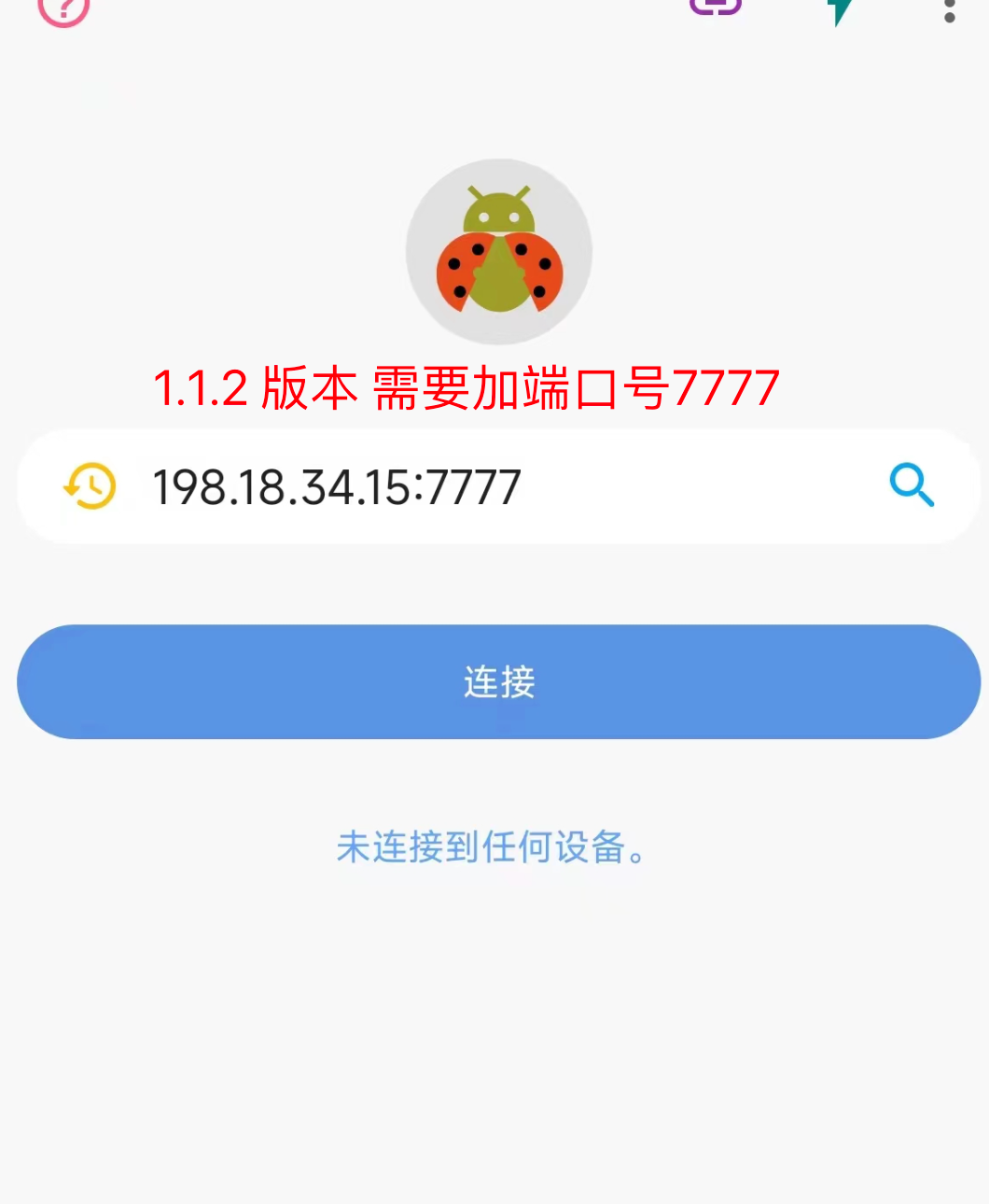Tap the blue magnifier search icon
The image size is (989, 1204).
pos(911,485)
